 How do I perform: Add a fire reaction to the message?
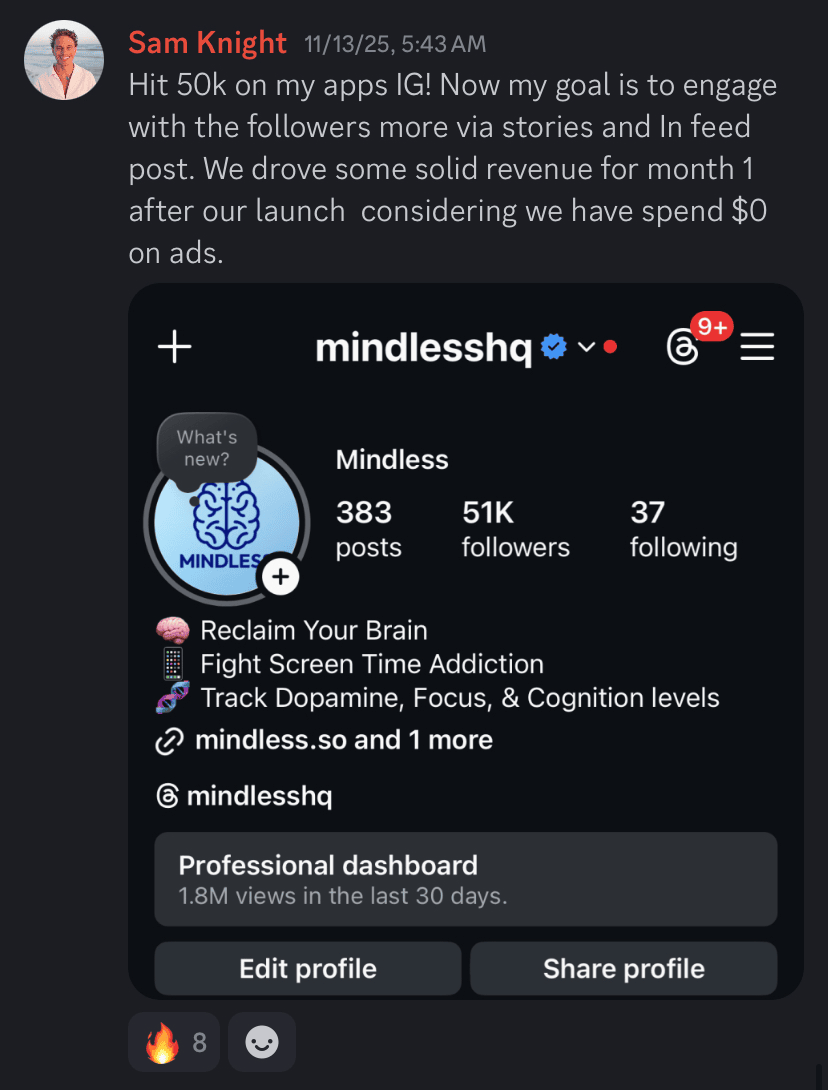pyautogui.click(x=173, y=1043)
